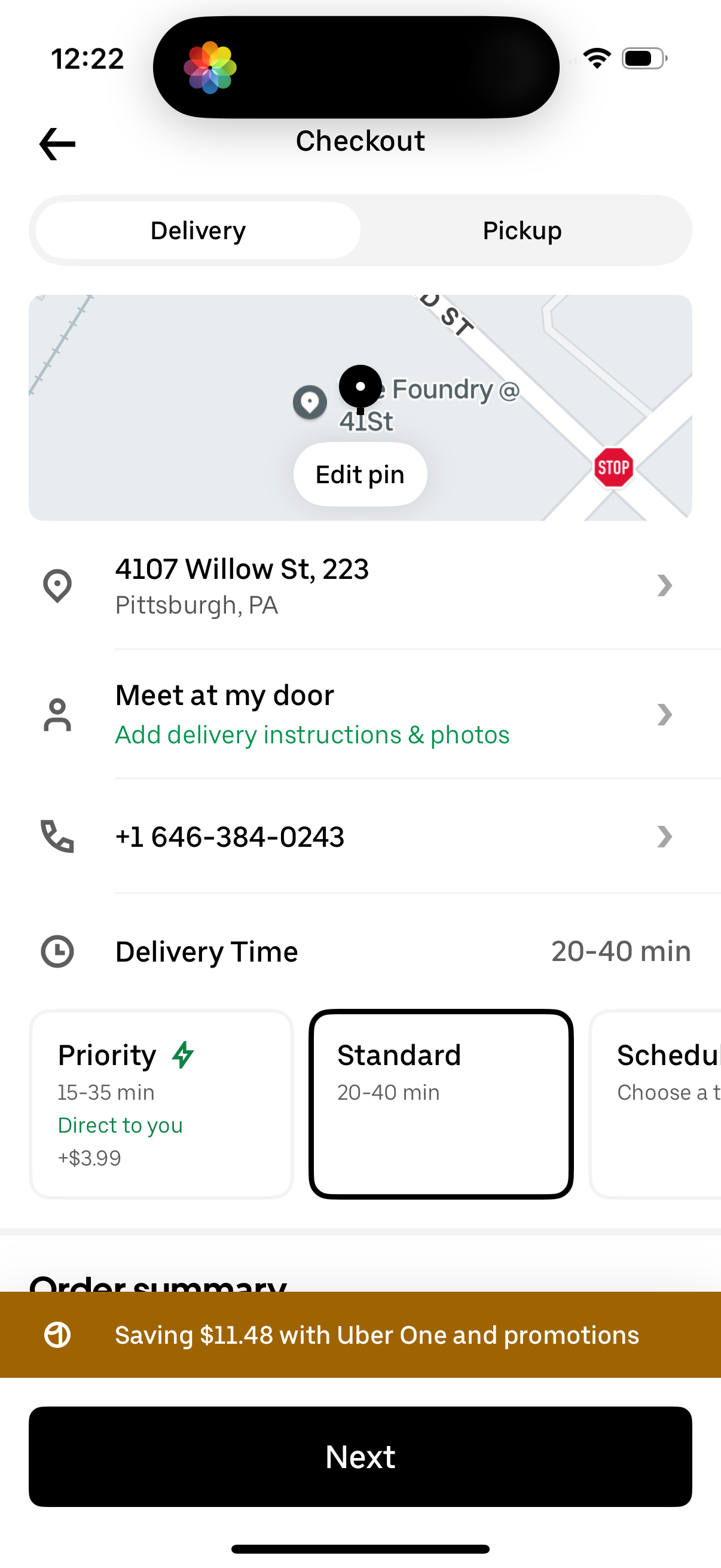Image resolution: width=721 pixels, height=1568 pixels.
Task: Switch to the Pickup tab
Action: coord(521,230)
